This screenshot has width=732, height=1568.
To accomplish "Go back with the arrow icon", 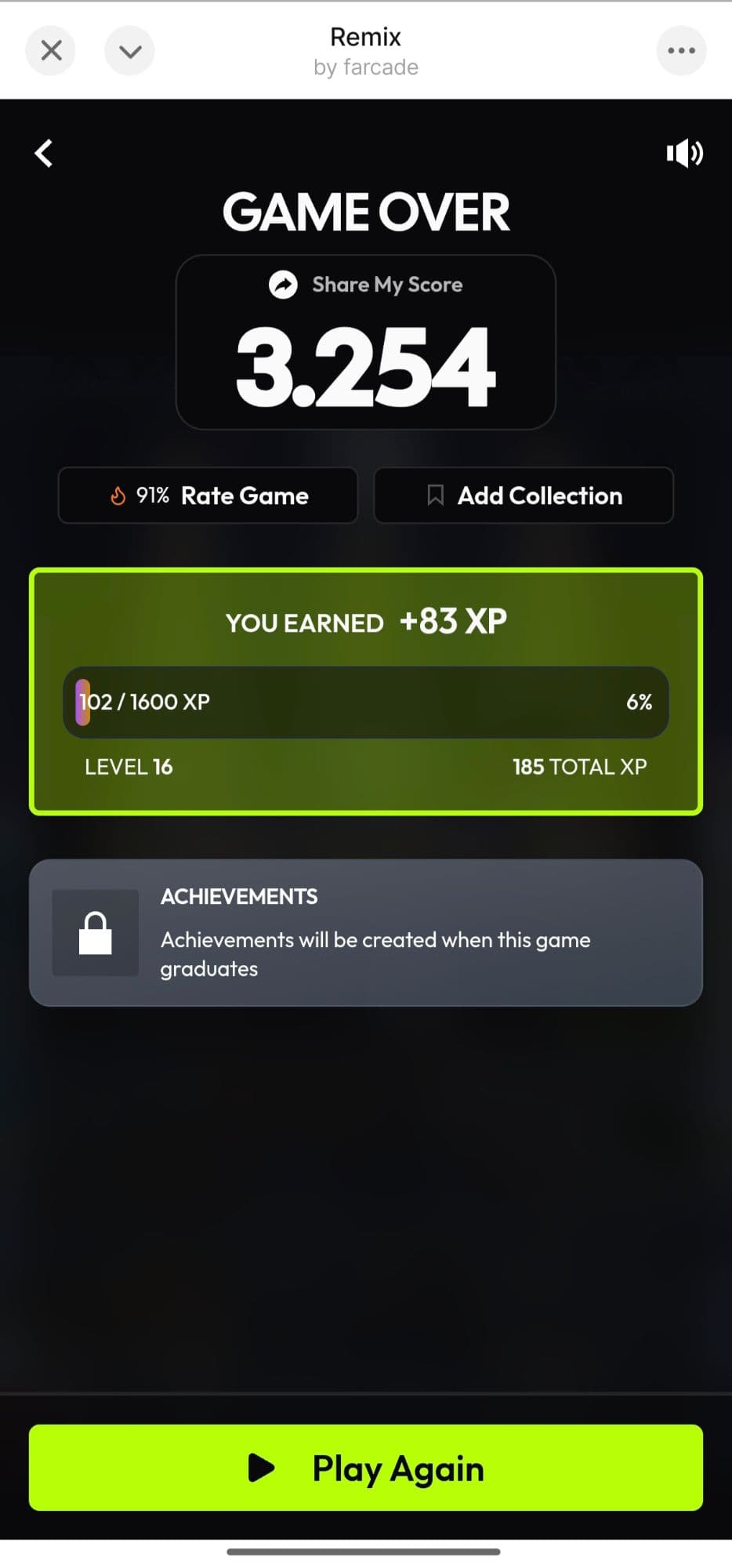I will [x=44, y=154].
